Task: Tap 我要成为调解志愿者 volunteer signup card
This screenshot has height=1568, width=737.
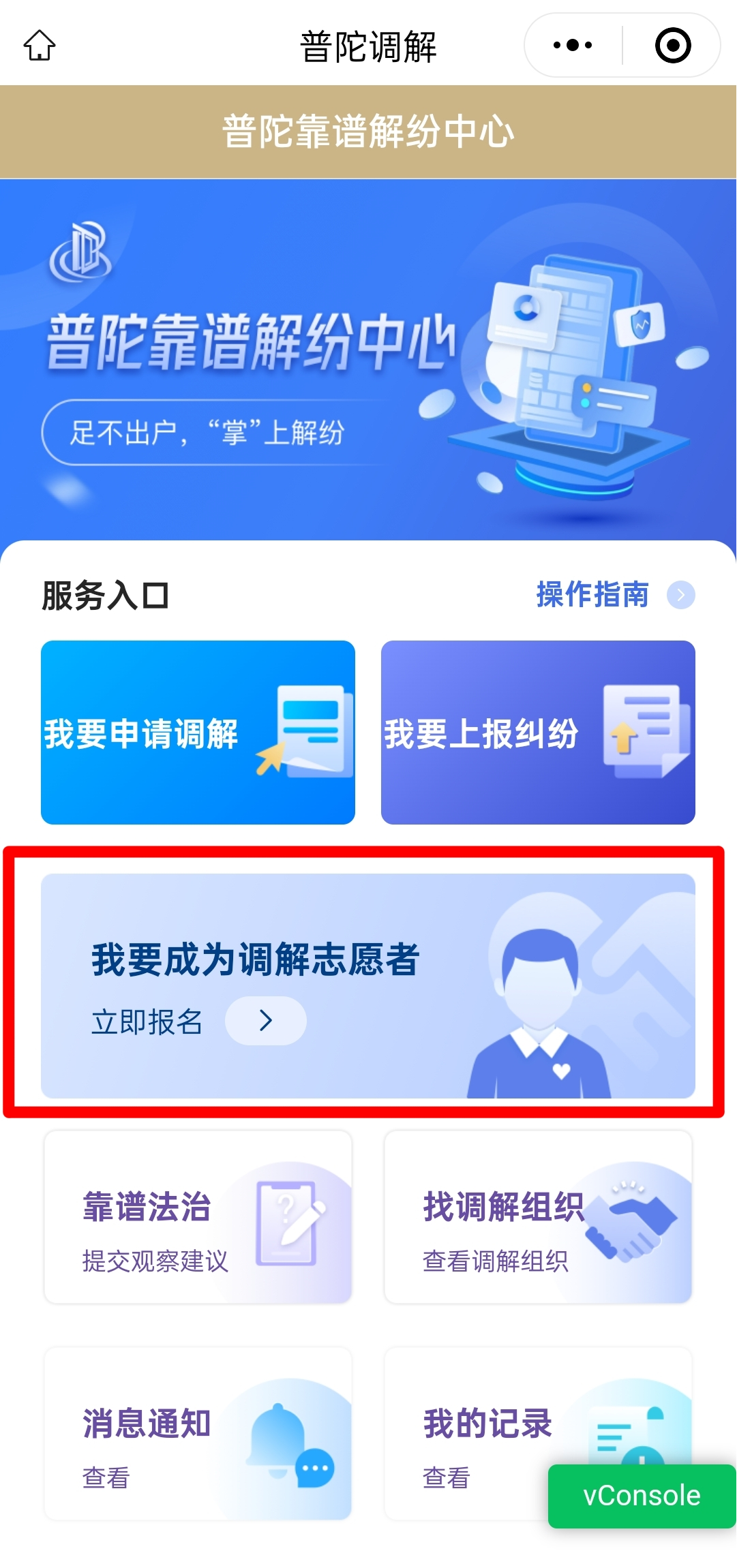Action: coord(368,985)
